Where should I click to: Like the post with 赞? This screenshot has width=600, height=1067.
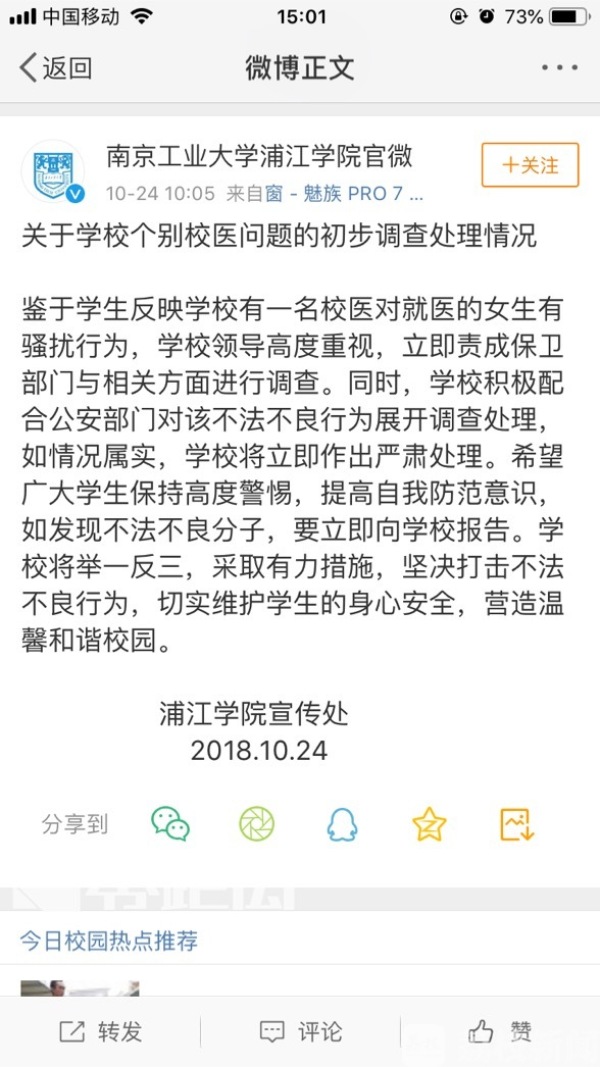coord(500,1032)
